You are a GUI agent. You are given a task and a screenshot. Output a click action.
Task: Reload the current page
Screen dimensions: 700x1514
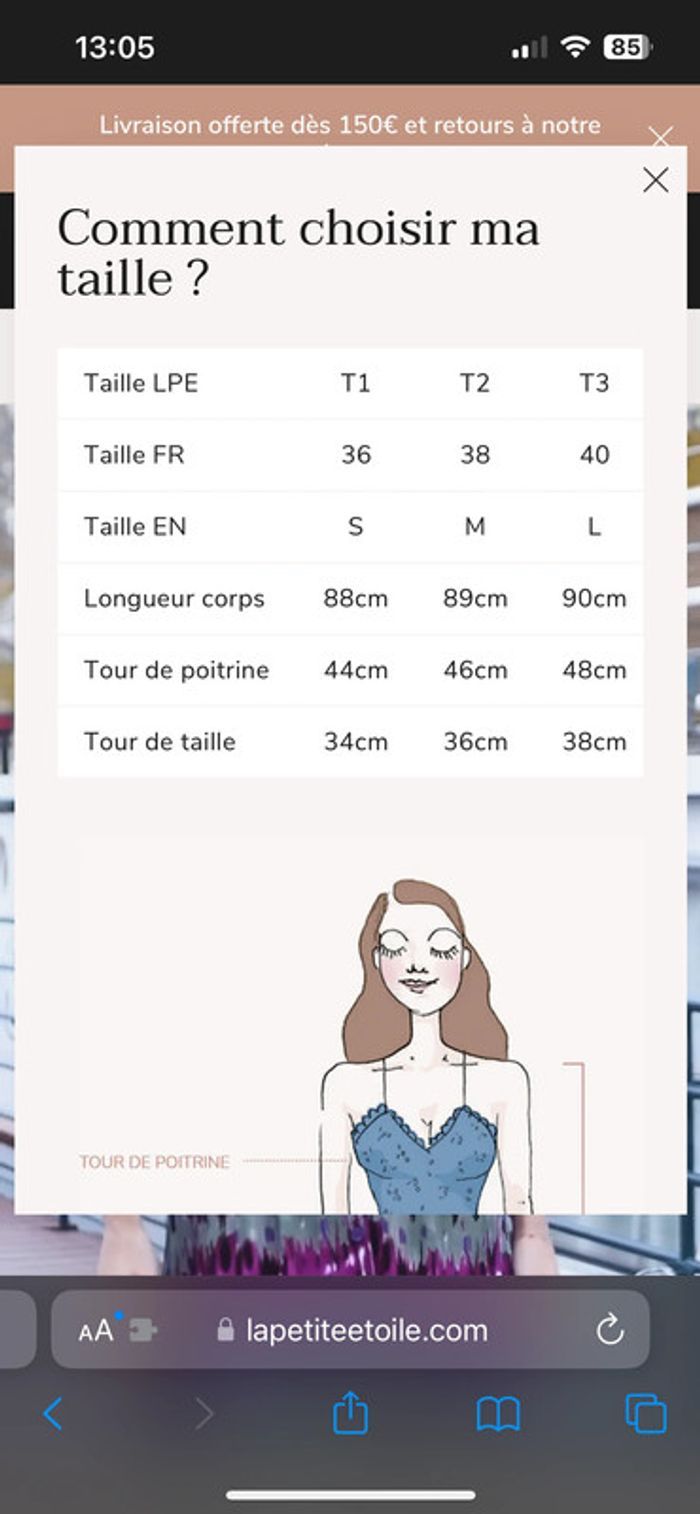coord(609,1329)
